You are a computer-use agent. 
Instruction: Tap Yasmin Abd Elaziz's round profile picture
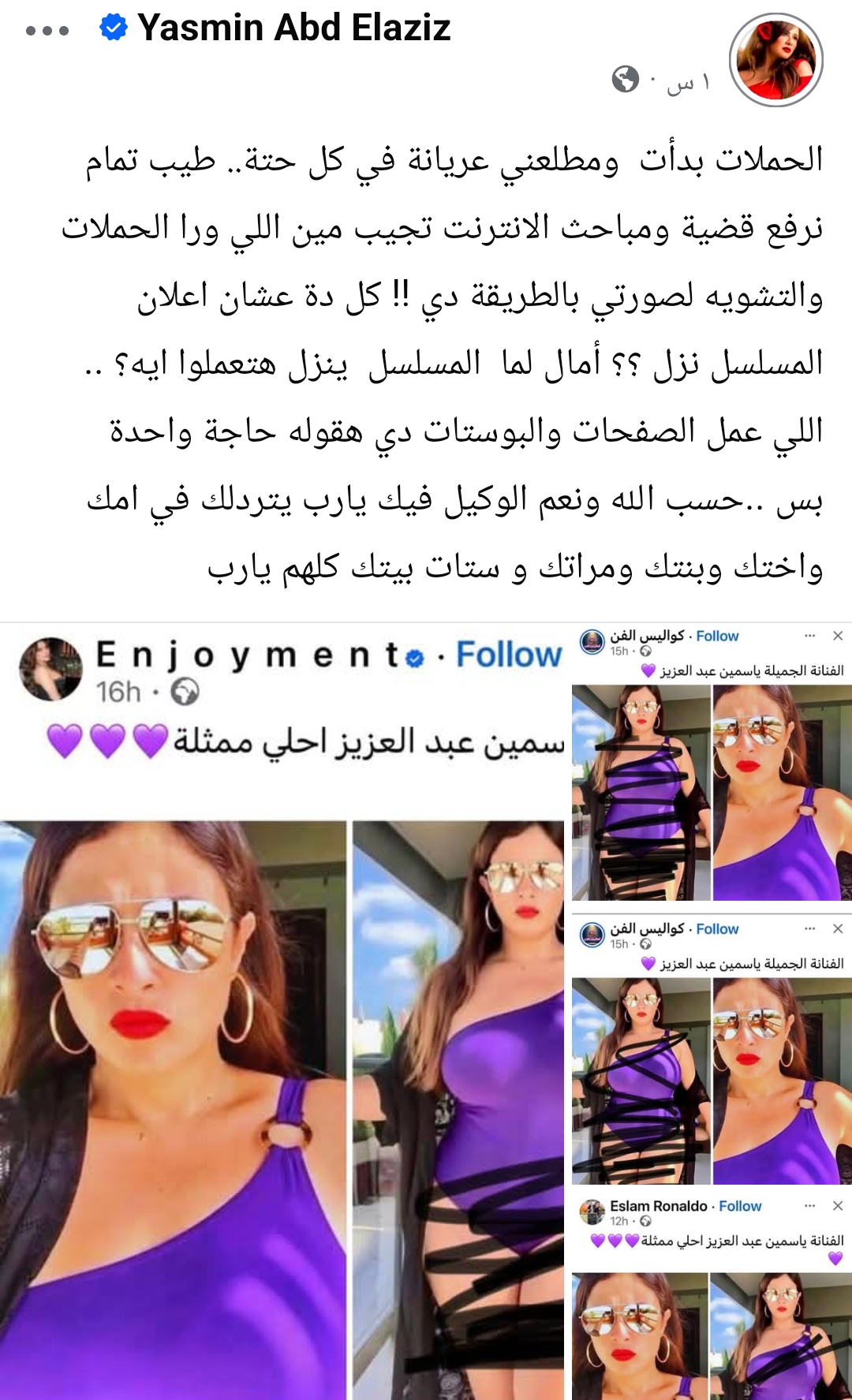coord(776,61)
